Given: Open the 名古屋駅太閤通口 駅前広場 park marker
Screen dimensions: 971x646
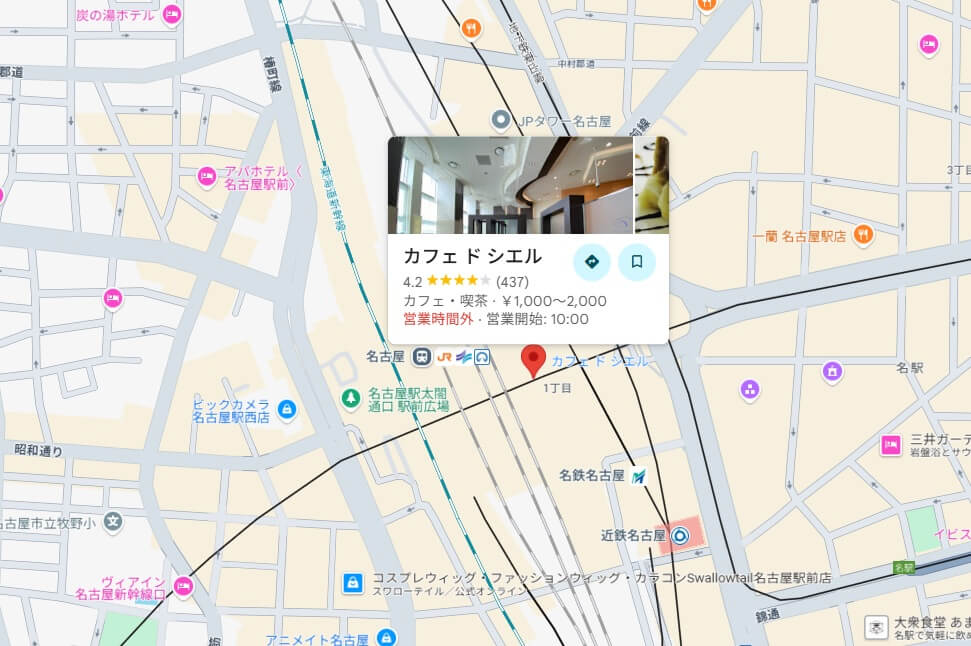Looking at the screenshot, I should 351,399.
